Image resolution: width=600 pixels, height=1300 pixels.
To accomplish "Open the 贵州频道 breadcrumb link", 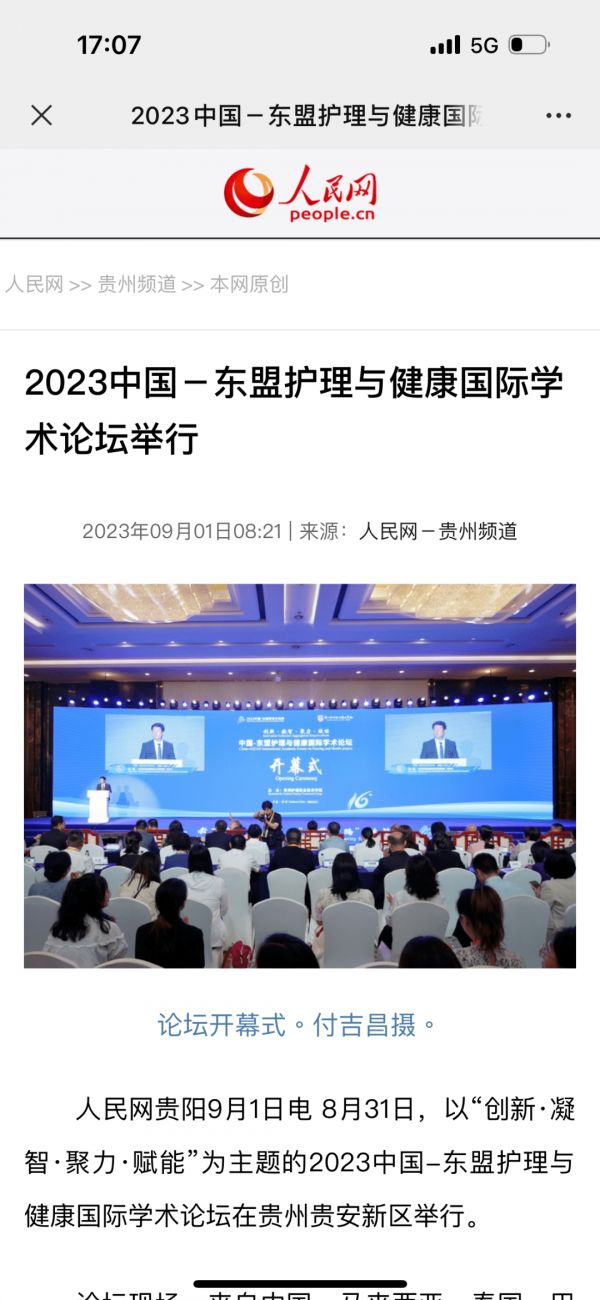I will (137, 284).
